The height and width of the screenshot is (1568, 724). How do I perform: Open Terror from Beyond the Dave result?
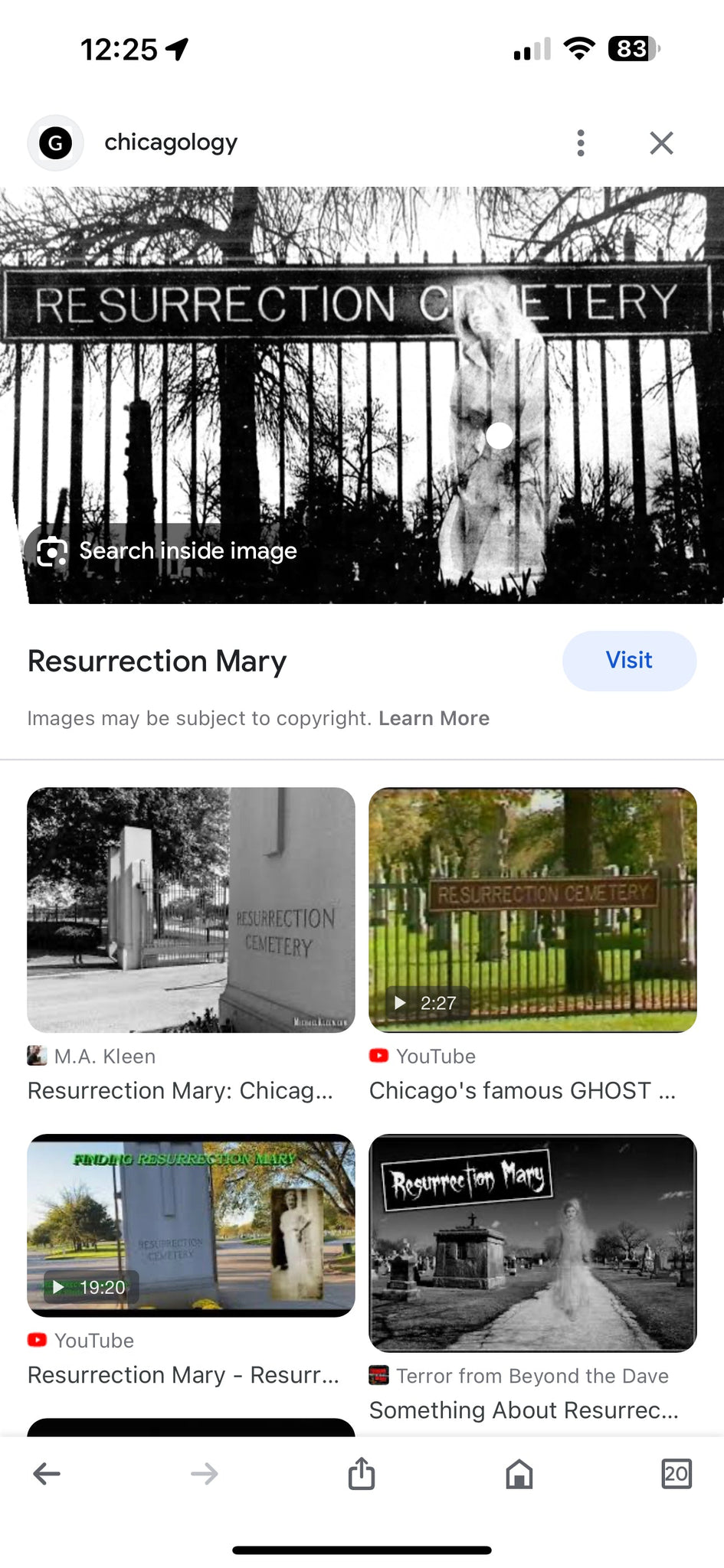coord(532,1243)
